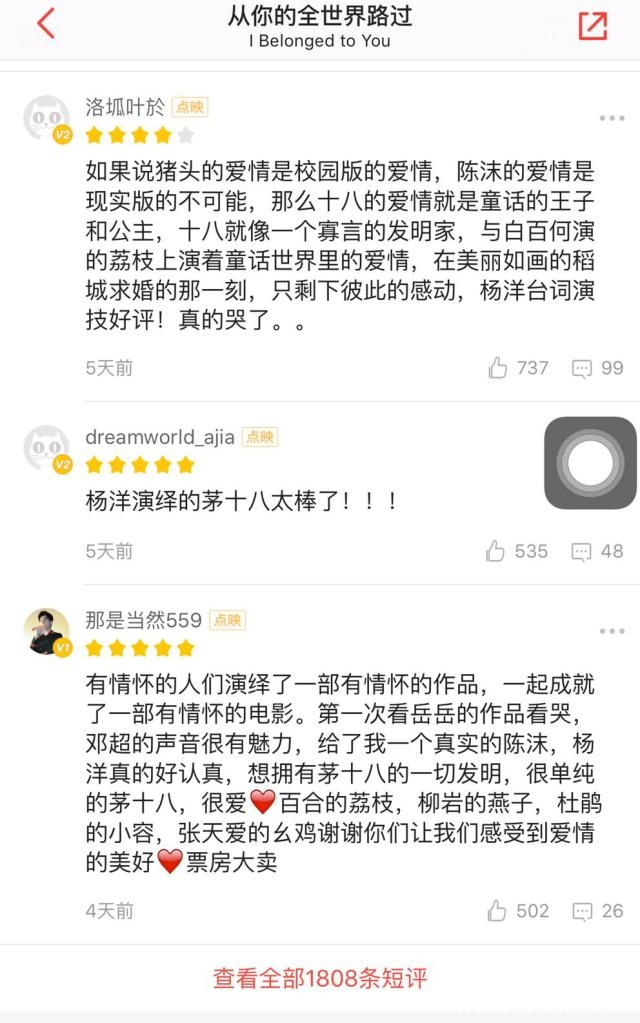Open the overflow menu on 洛坻叶於's review

click(611, 119)
